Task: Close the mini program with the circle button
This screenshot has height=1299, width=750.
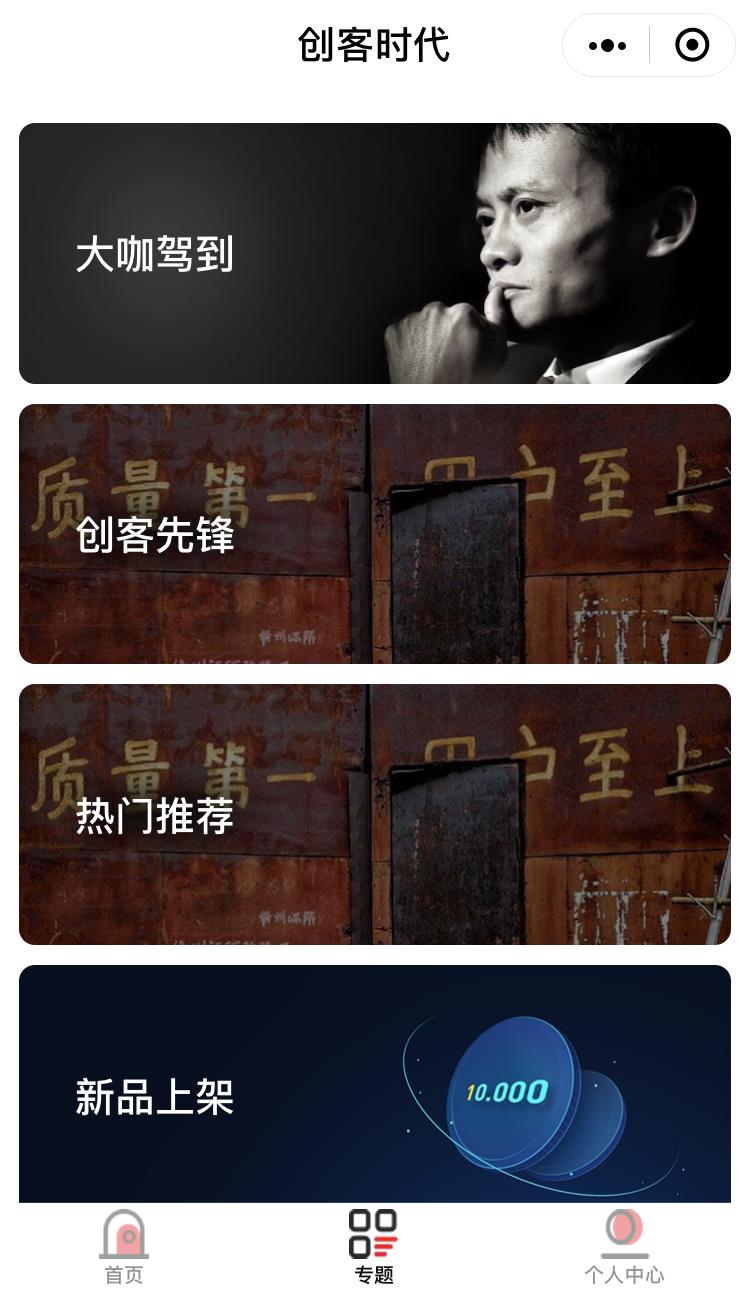Action: pyautogui.click(x=692, y=45)
